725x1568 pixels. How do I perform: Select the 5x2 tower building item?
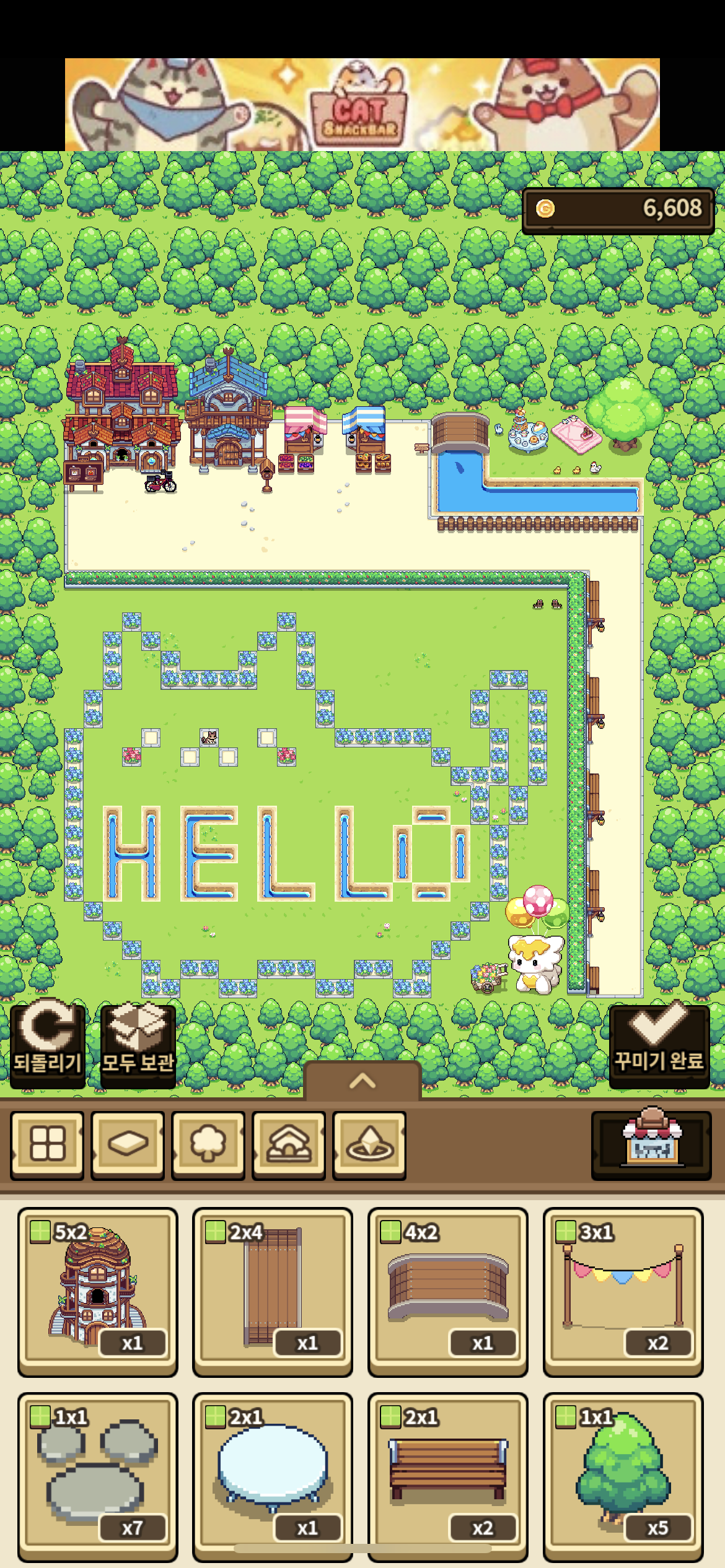pyautogui.click(x=98, y=1292)
